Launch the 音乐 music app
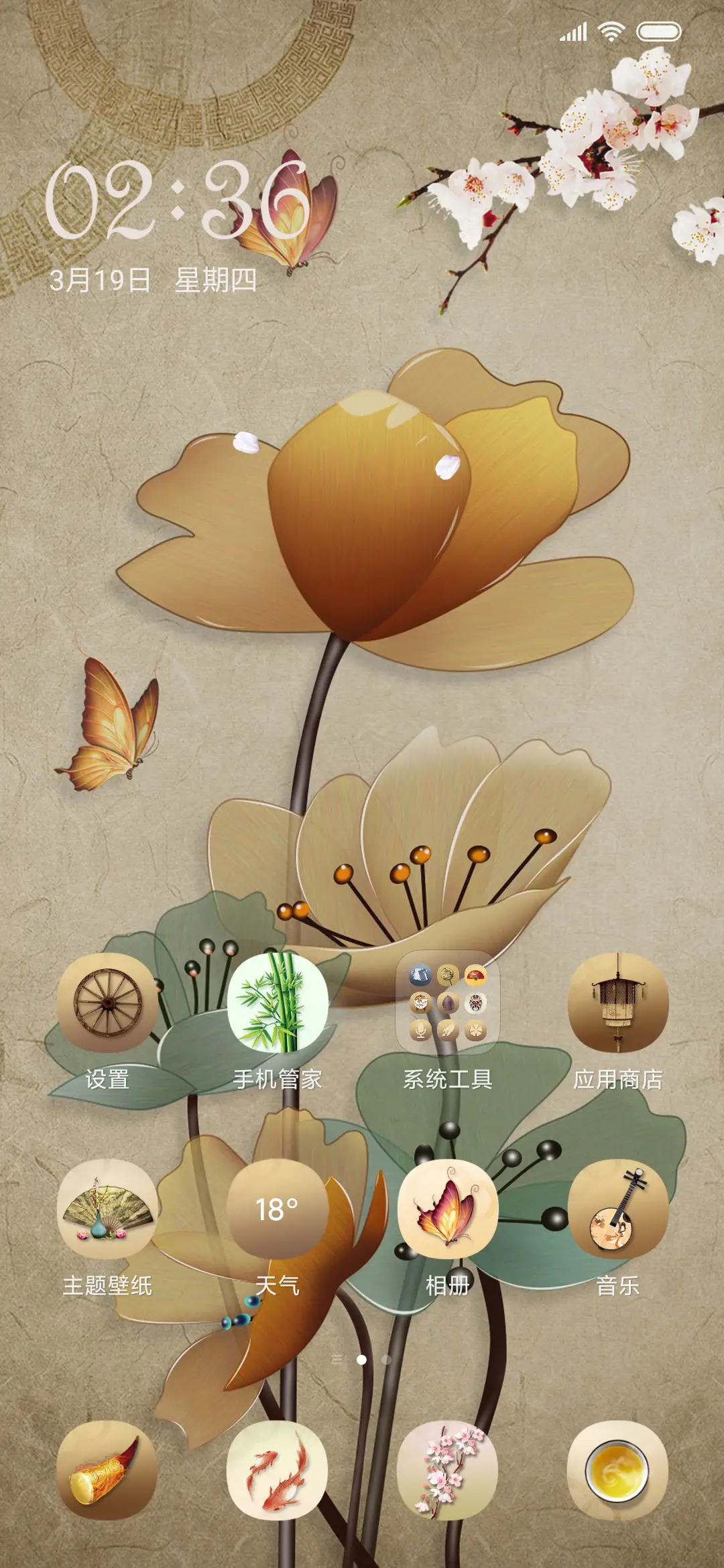 [618, 1209]
